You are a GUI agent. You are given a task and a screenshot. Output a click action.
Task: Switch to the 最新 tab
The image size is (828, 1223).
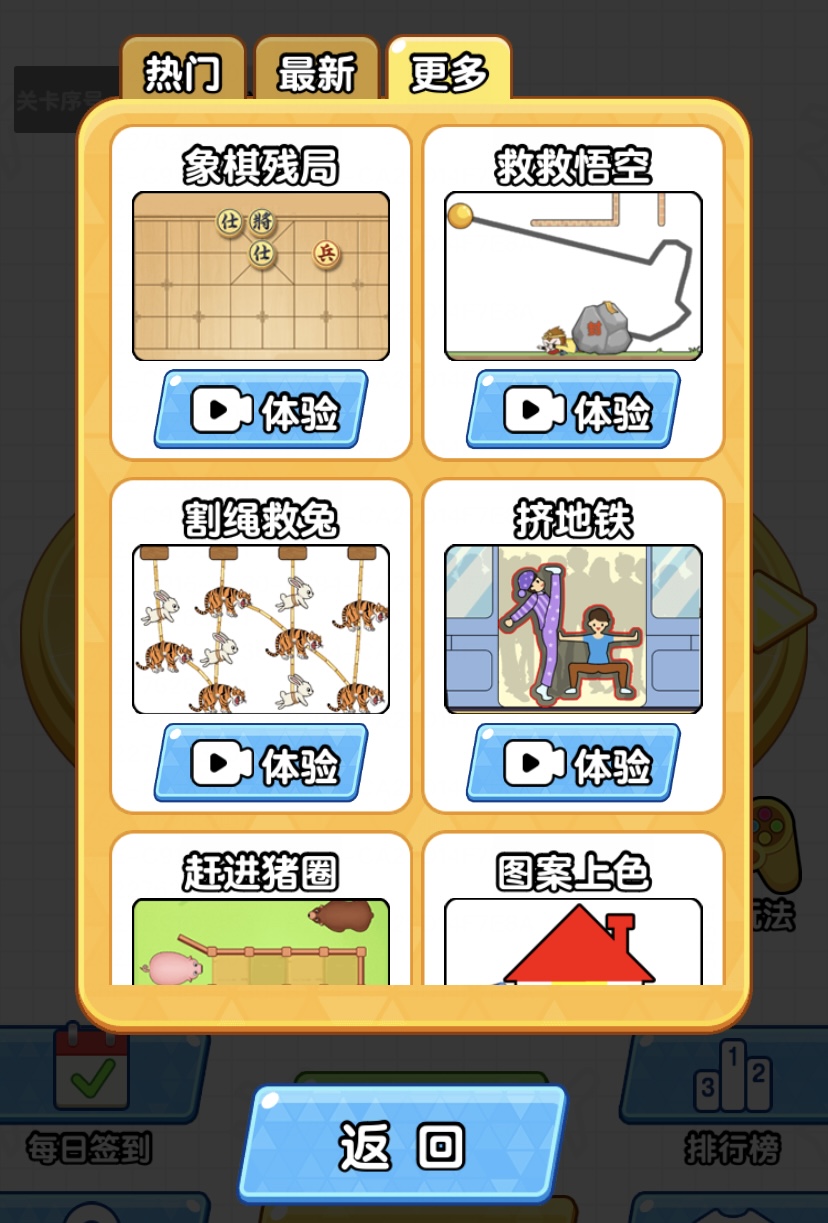pyautogui.click(x=316, y=72)
